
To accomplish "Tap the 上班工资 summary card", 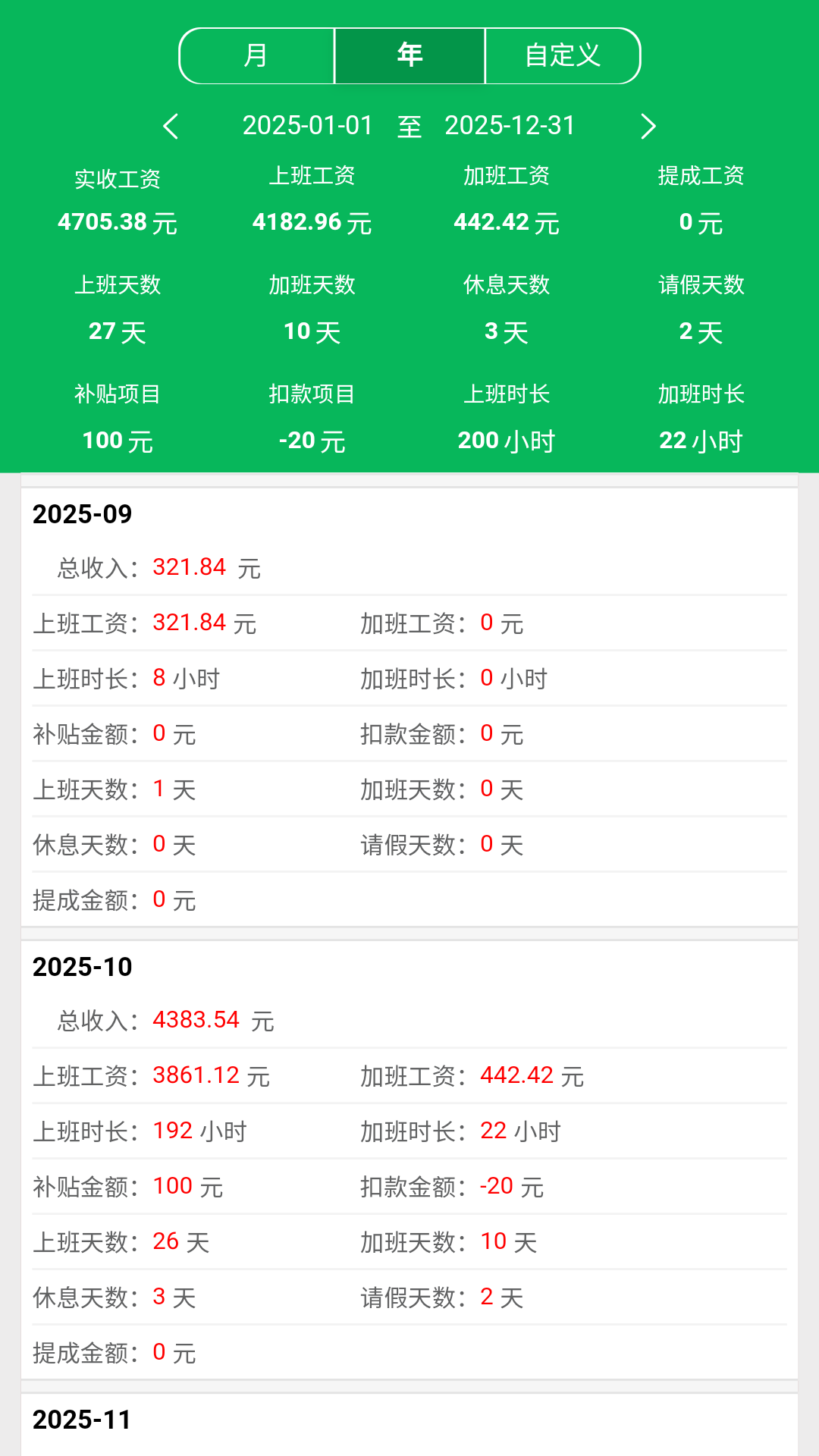I will point(312,199).
